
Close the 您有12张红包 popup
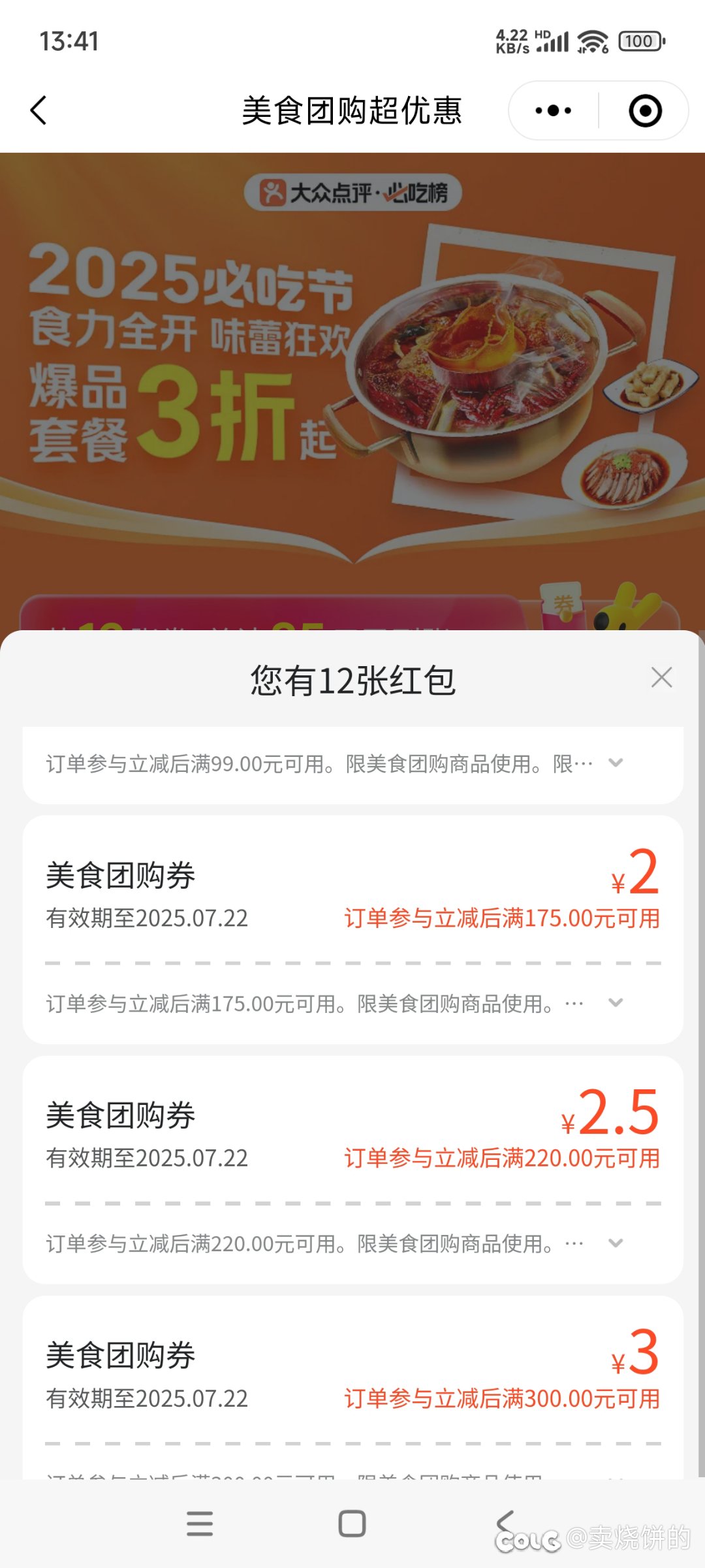coord(661,678)
